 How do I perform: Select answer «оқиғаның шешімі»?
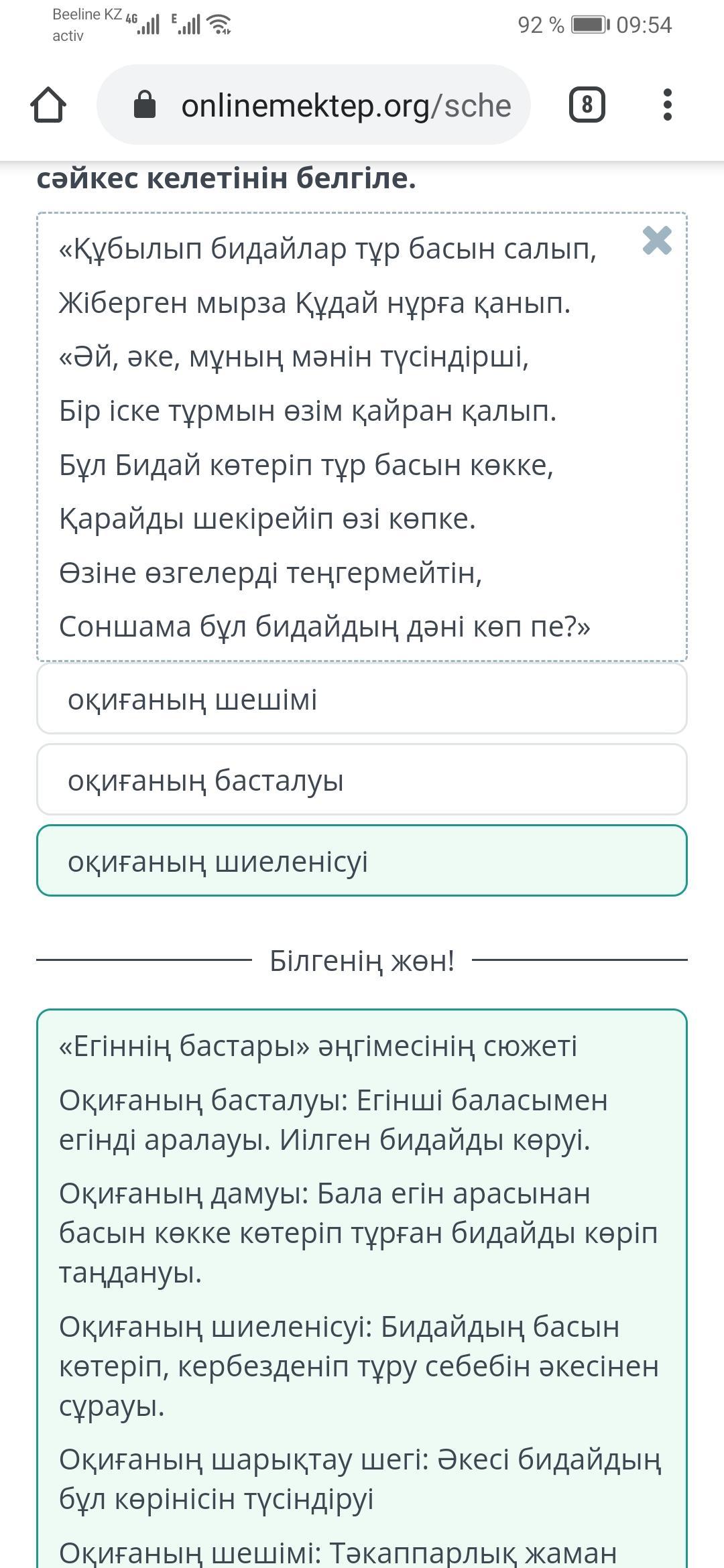(362, 699)
